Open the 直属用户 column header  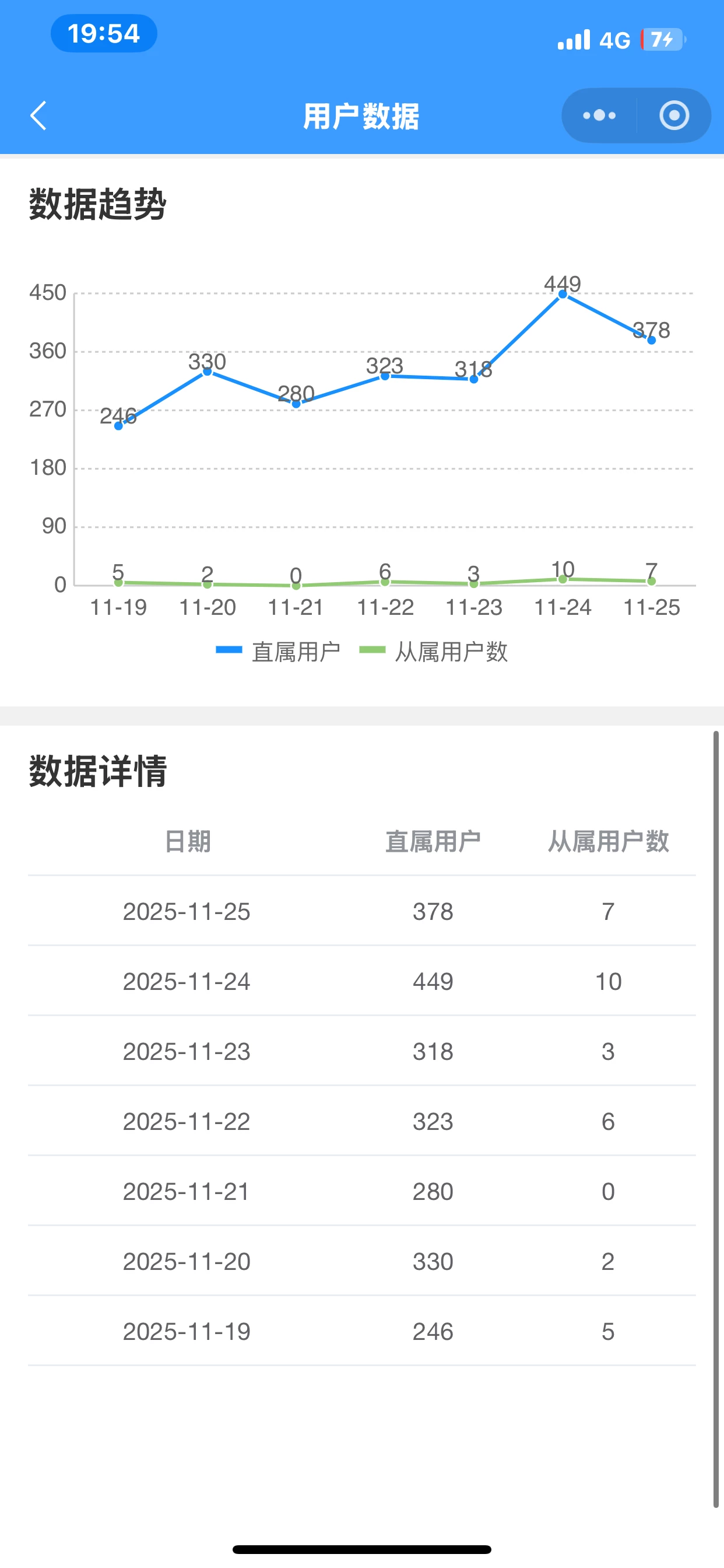pos(433,843)
